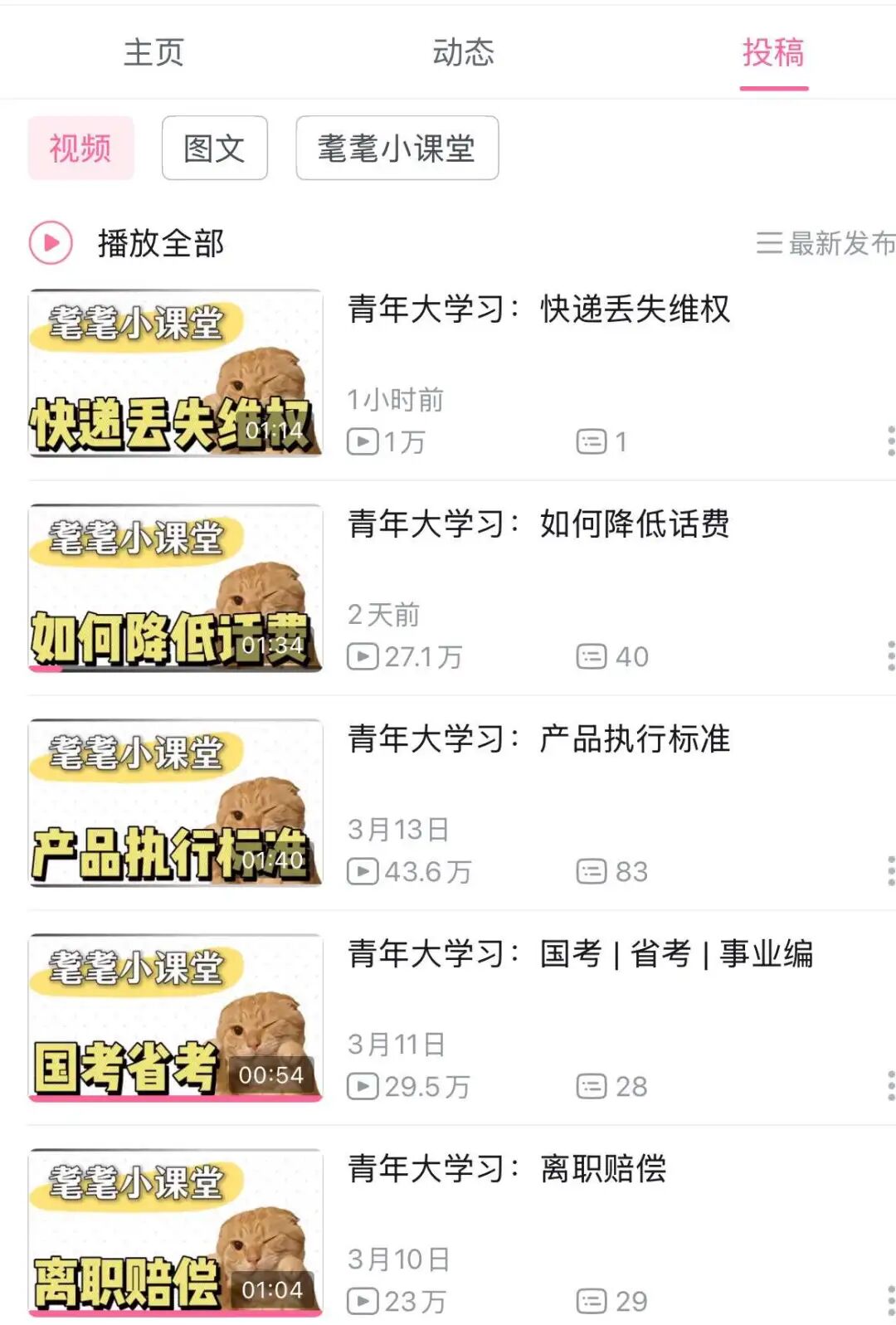Open more options for 离职赔偿
Screen dimensions: 896x1325
(890, 1301)
